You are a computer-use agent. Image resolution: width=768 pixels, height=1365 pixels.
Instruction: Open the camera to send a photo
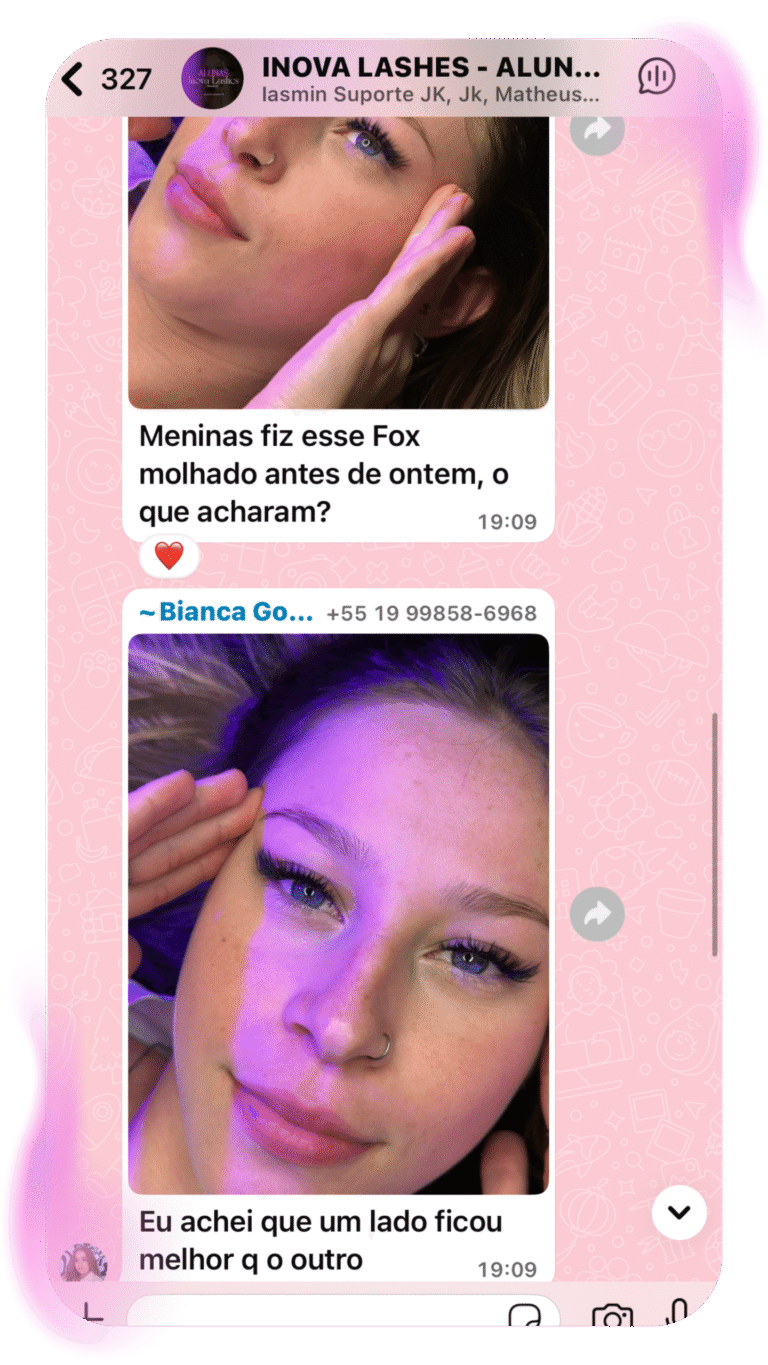[612, 1317]
